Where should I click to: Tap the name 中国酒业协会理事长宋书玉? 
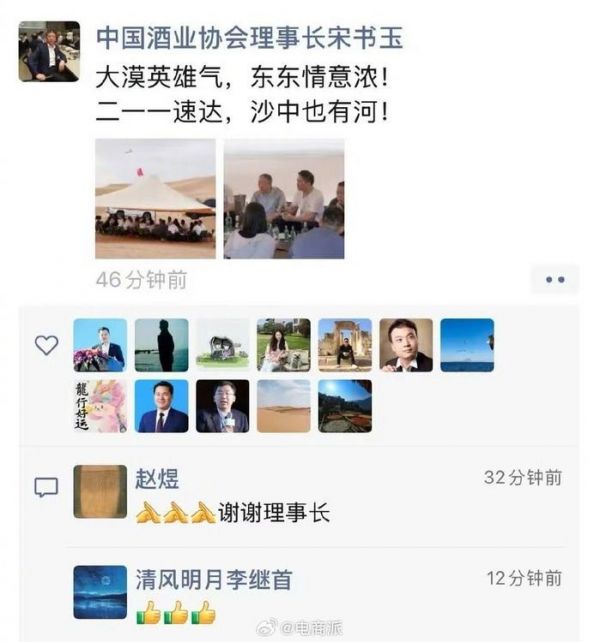(249, 38)
